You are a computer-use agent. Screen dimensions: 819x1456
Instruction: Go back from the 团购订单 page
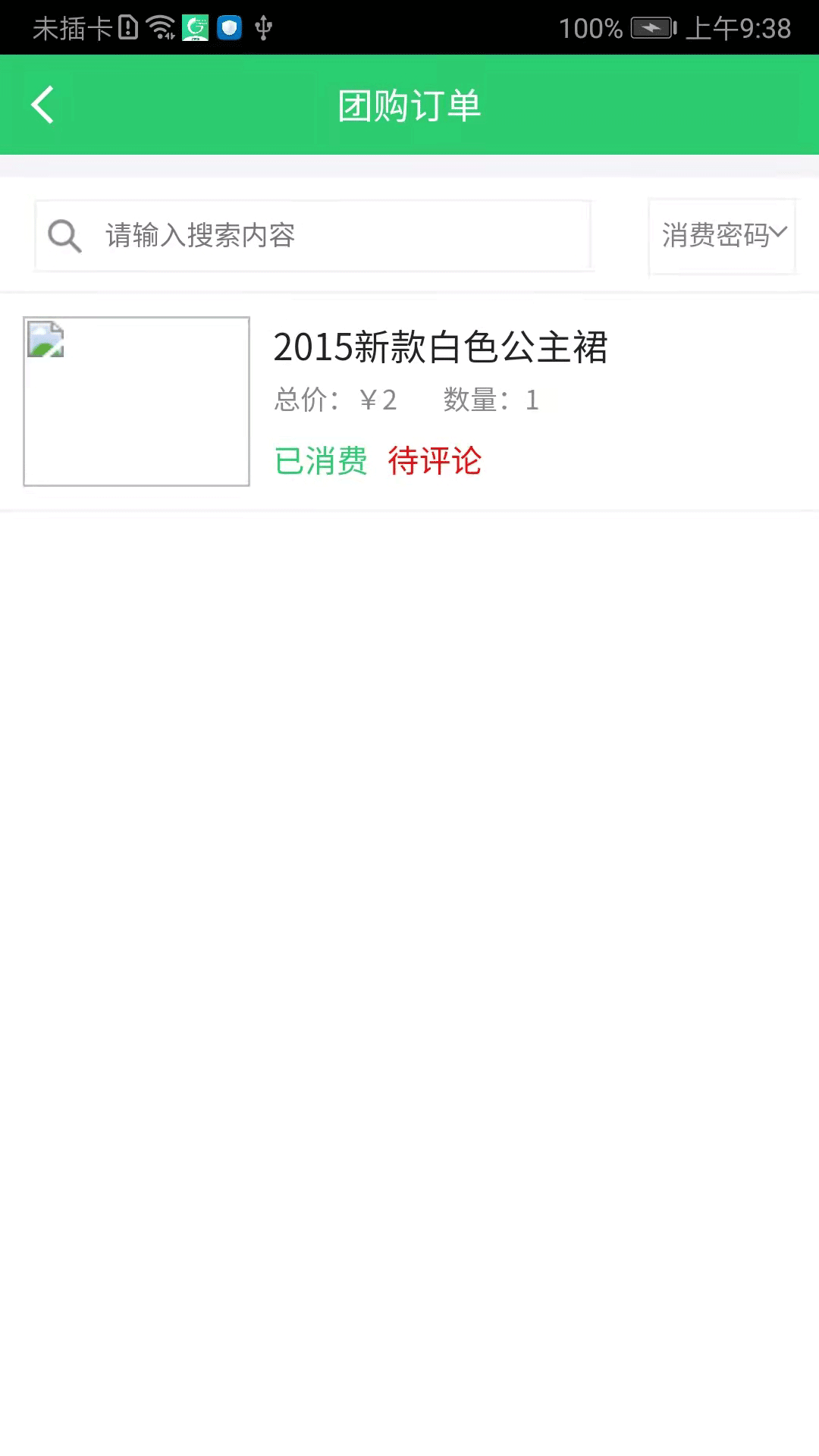42,105
